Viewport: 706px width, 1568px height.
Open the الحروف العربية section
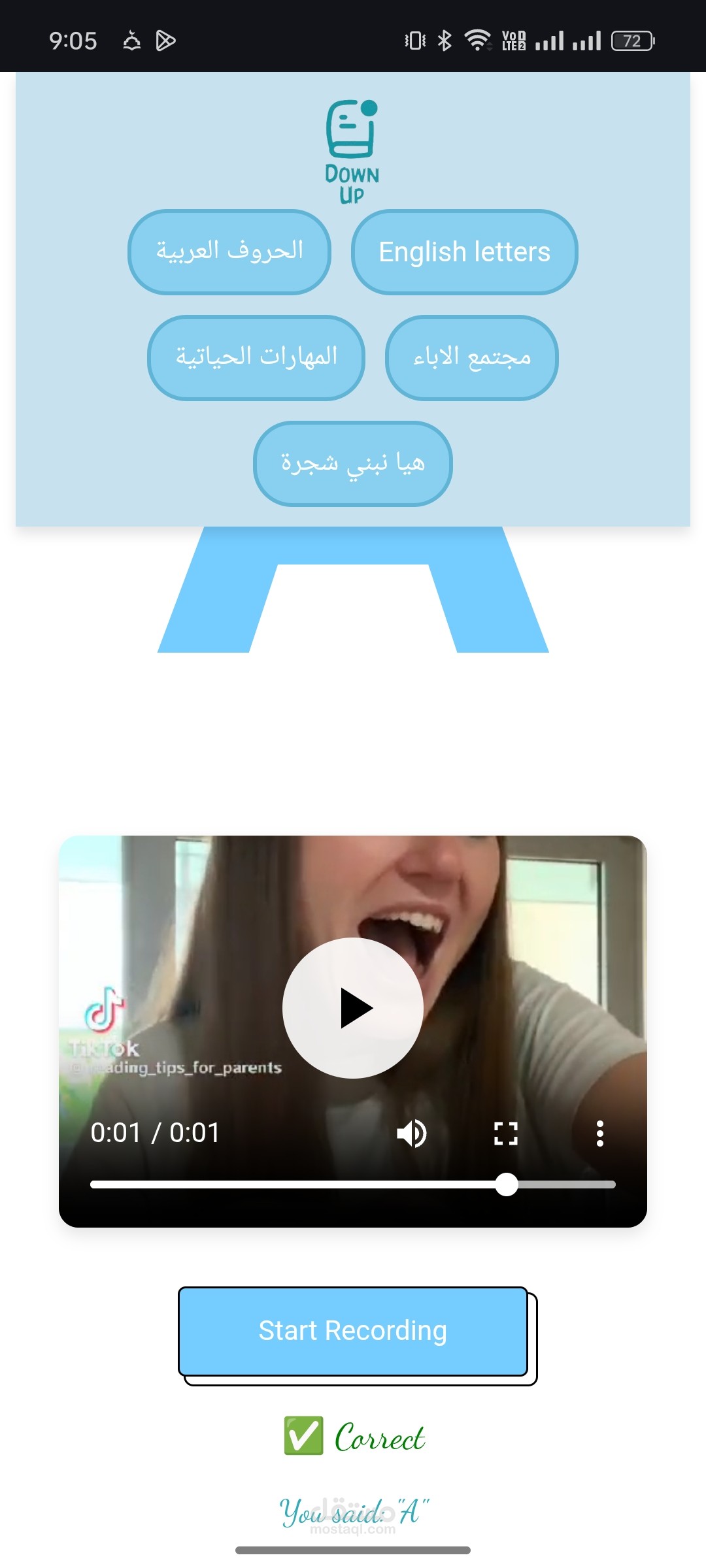click(229, 252)
